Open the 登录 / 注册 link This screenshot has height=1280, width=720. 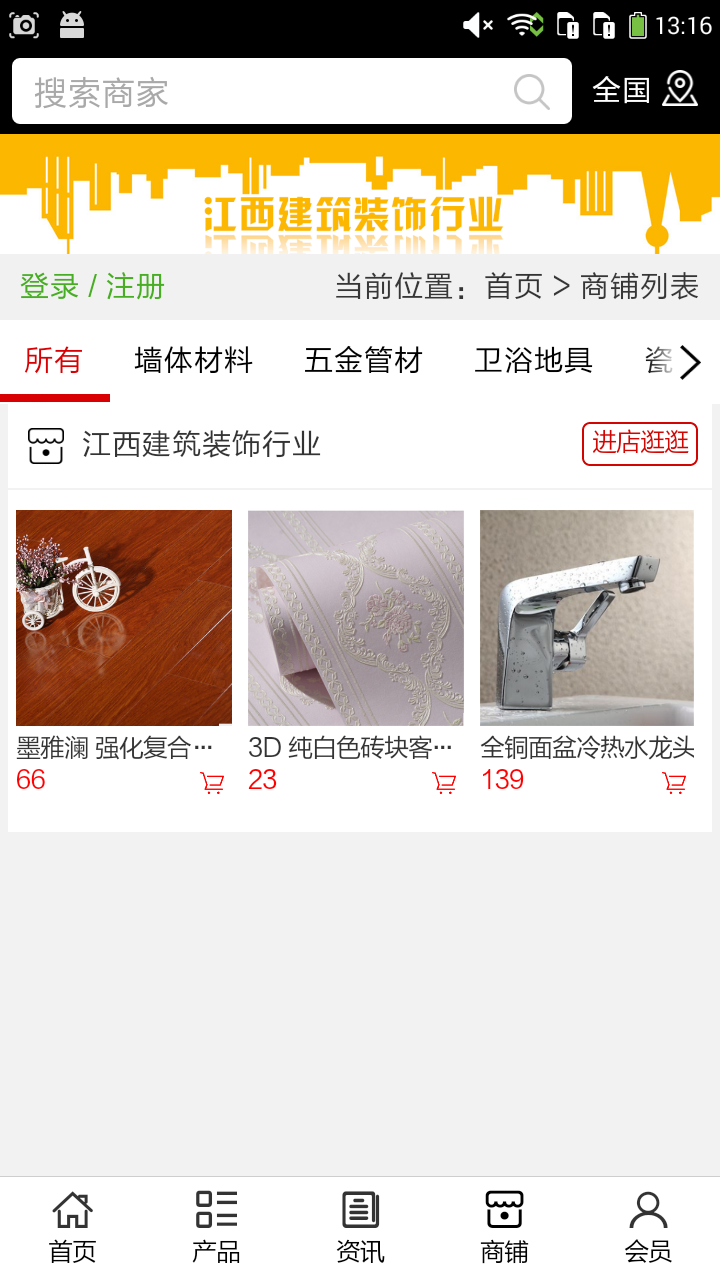(92, 287)
